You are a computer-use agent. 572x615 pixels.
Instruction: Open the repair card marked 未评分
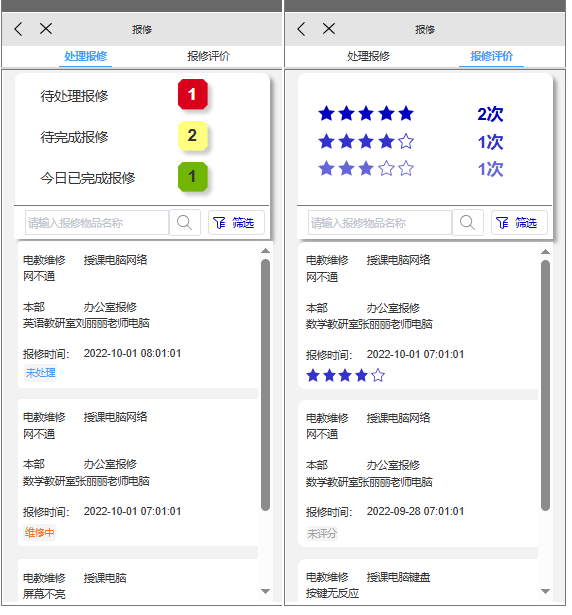(418, 473)
